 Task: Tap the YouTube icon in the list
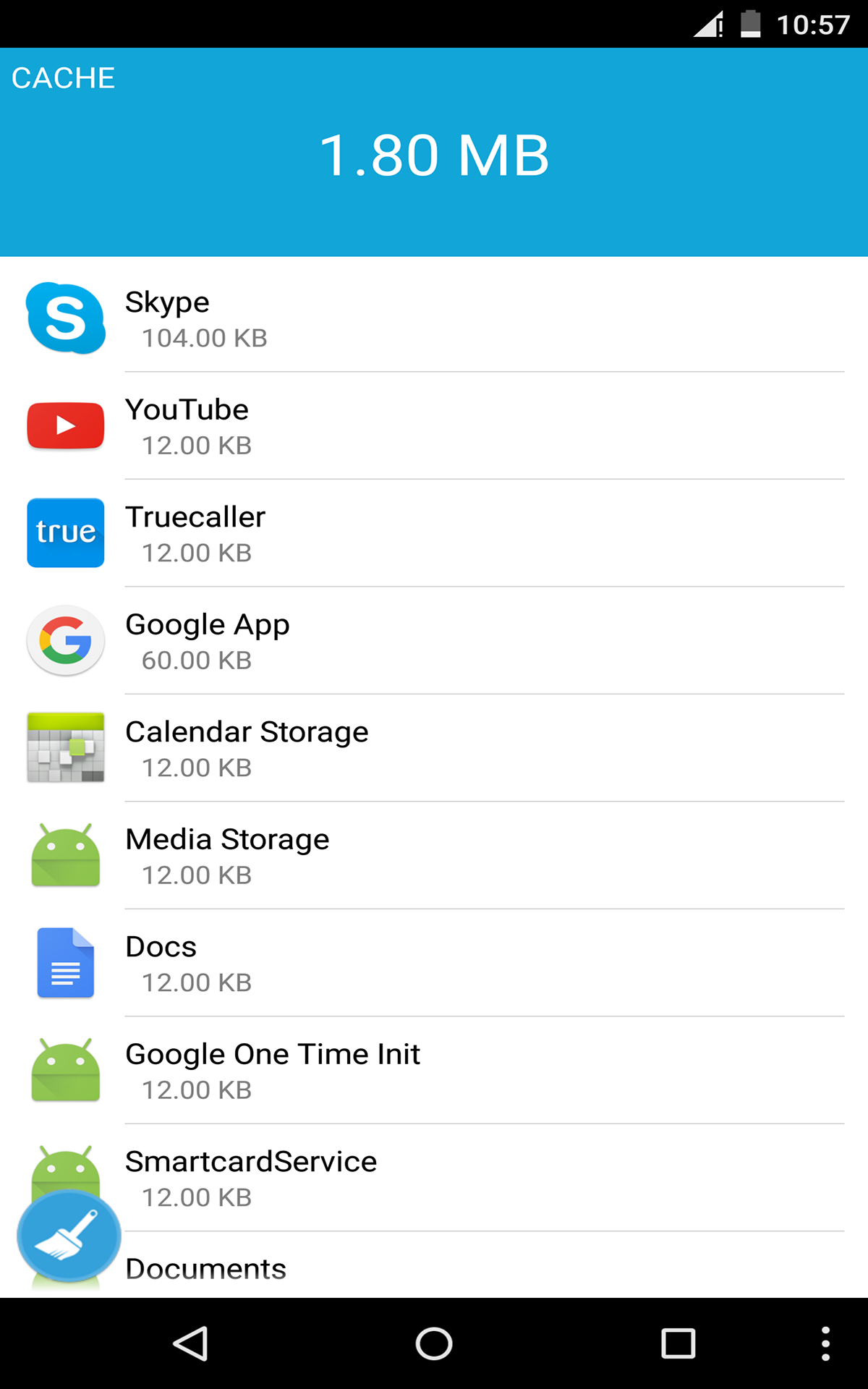(x=65, y=426)
